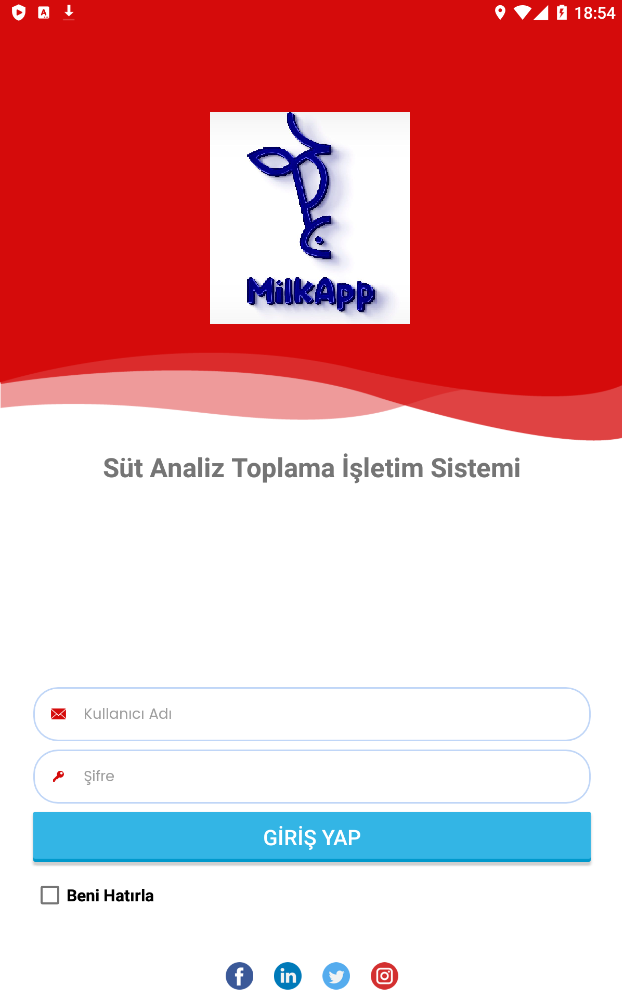The image size is (624, 998).
Task: Open the Instagram profile icon
Action: (385, 975)
